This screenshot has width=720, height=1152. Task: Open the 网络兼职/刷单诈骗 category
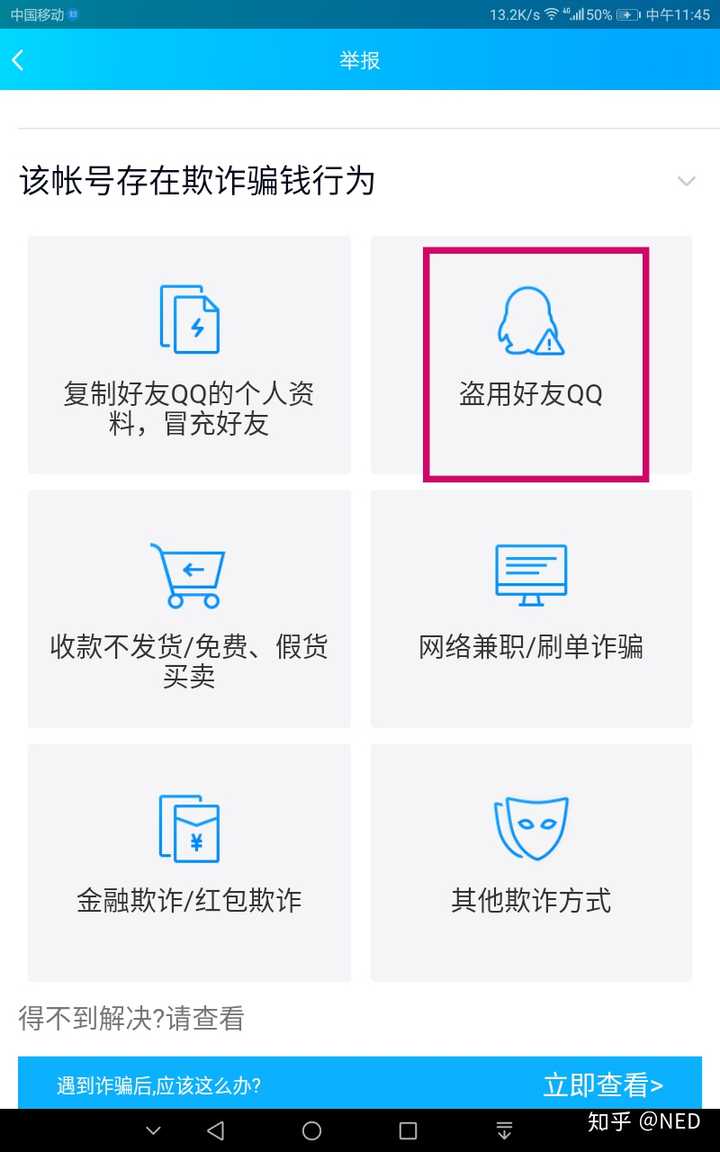(x=531, y=610)
